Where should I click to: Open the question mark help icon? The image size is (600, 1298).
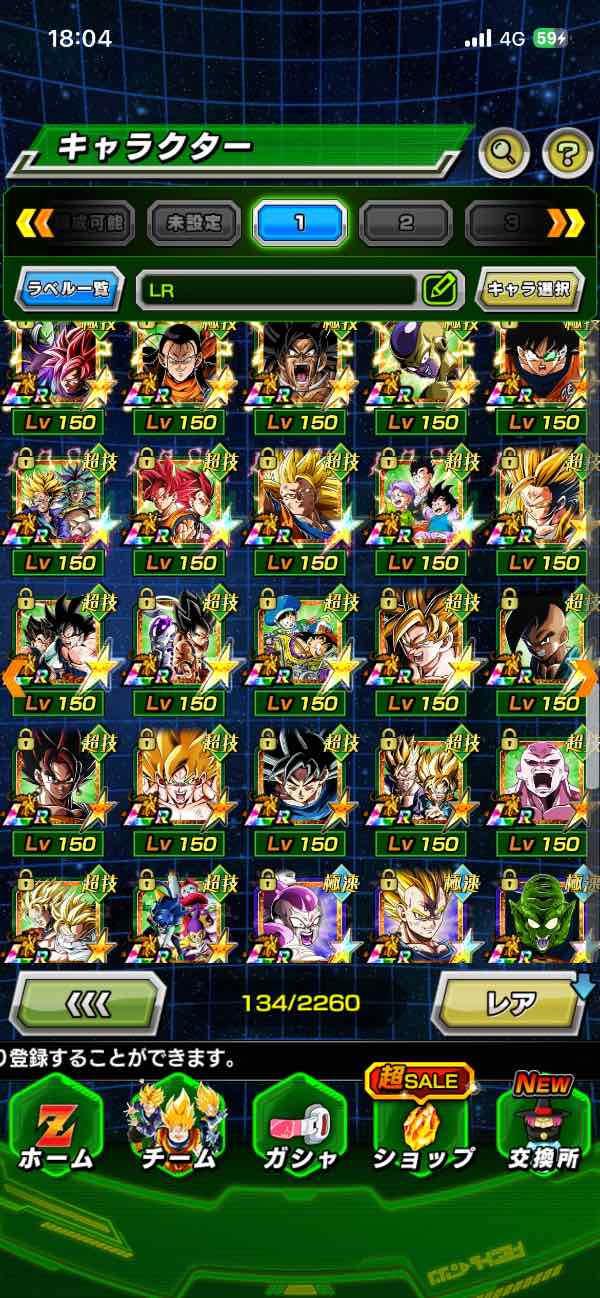click(567, 152)
